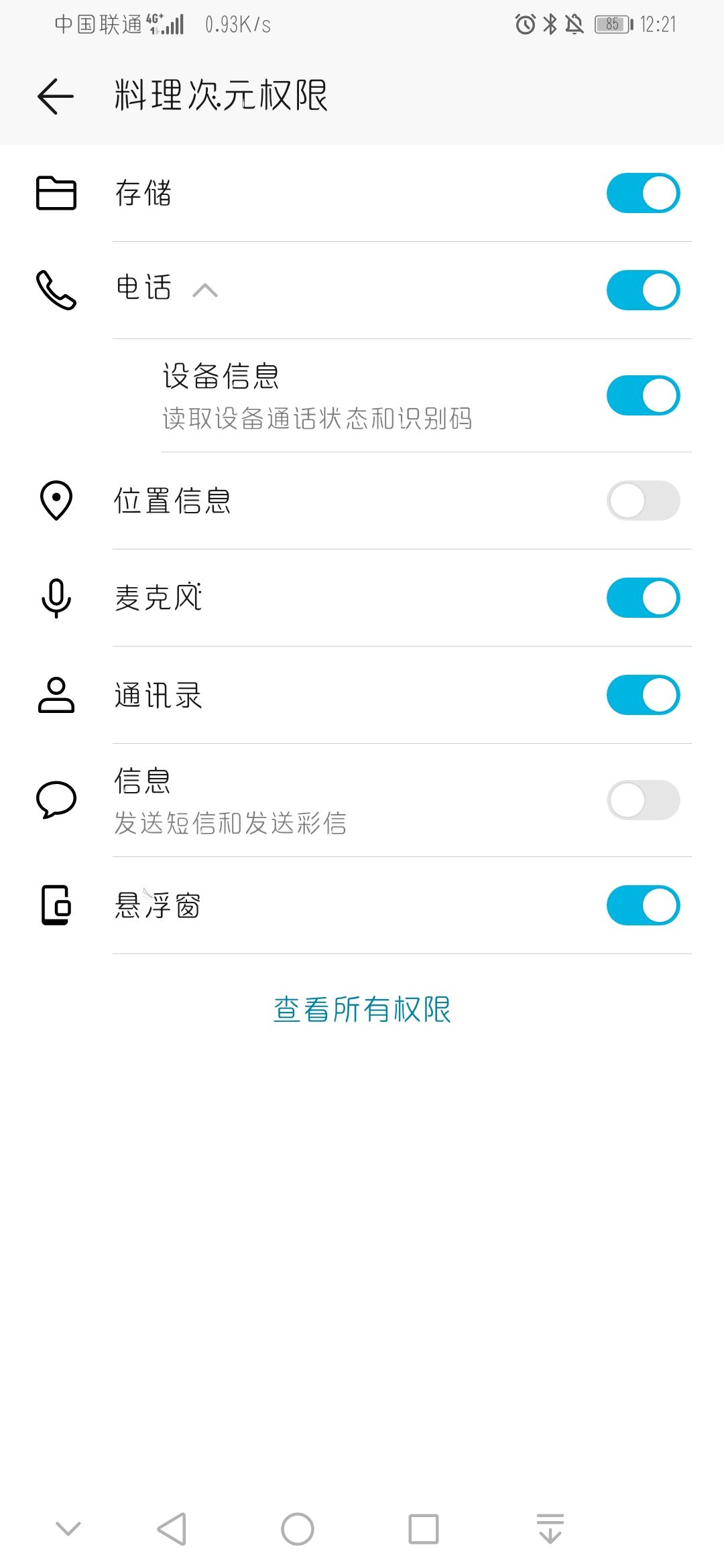Click the 麦克风 microphone icon
Viewport: 724px width, 1568px height.
click(56, 598)
